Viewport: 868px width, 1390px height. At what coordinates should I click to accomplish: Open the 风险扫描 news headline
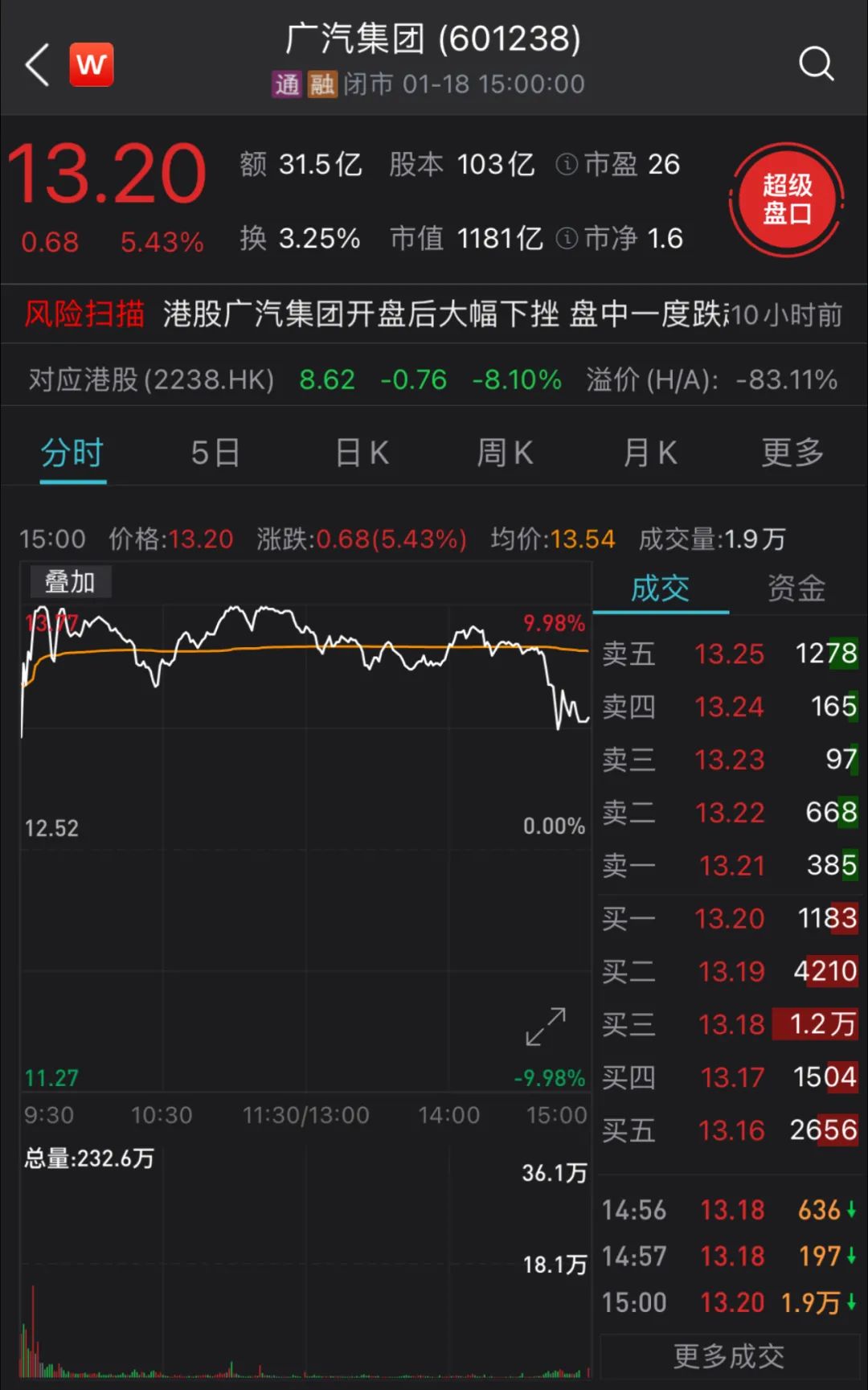(x=434, y=314)
